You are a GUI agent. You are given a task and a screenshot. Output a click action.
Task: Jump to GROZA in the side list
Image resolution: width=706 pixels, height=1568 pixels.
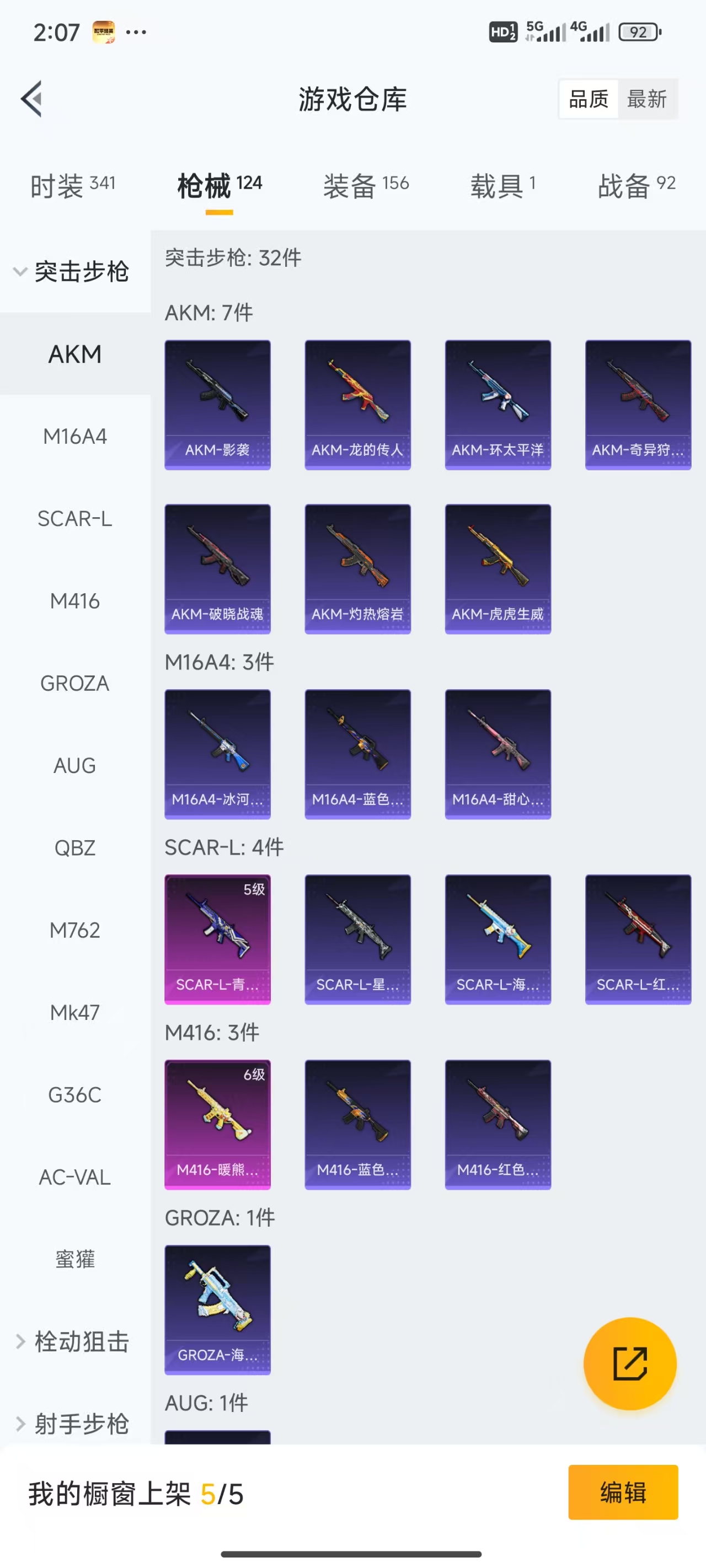pos(75,683)
